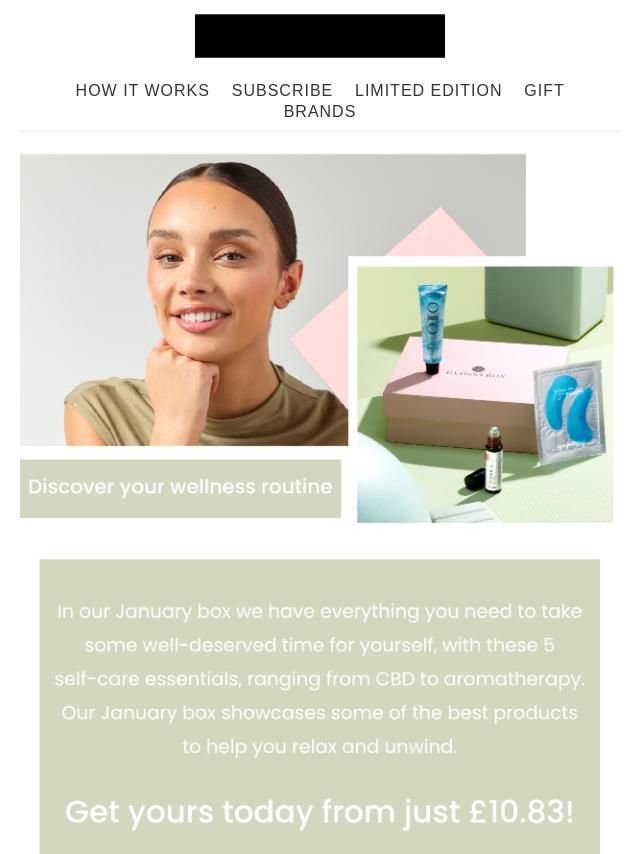Select the GIFT menu link
Image resolution: width=640 pixels, height=854 pixels.
(x=544, y=91)
